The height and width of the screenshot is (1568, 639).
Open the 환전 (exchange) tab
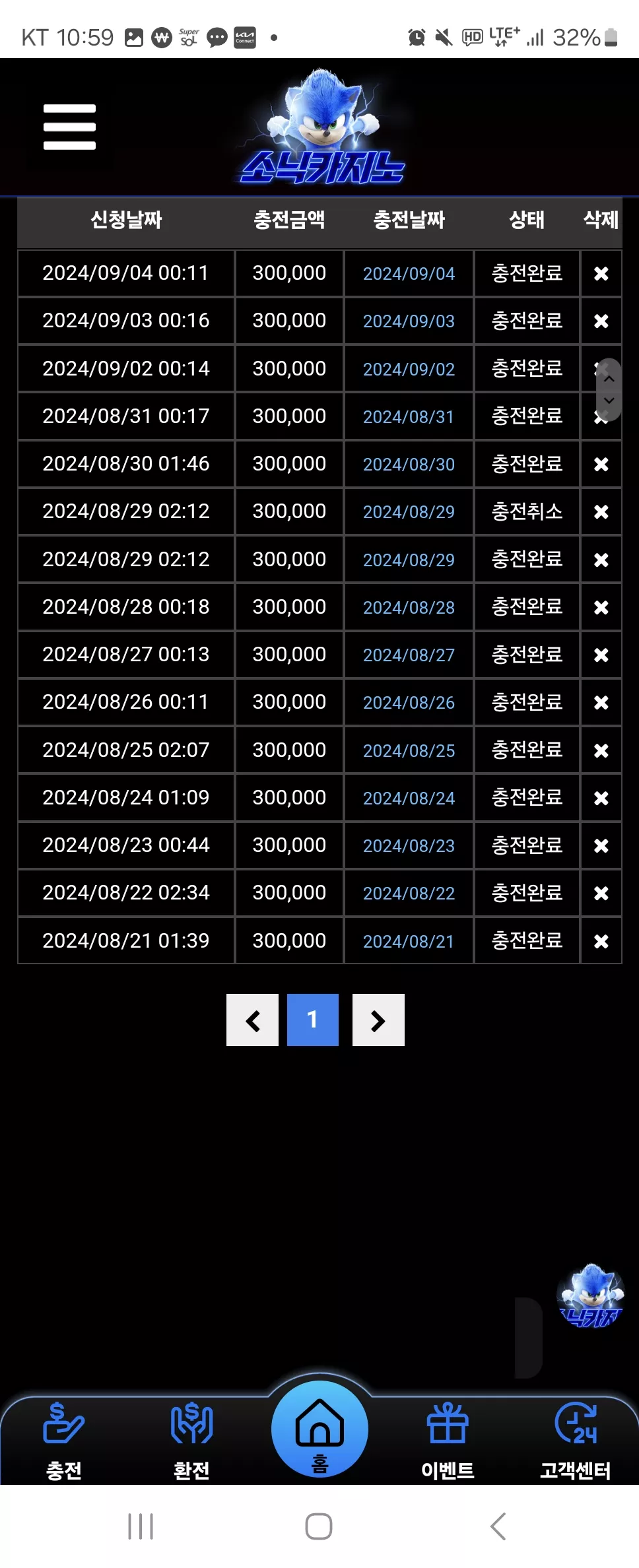tap(191, 1441)
